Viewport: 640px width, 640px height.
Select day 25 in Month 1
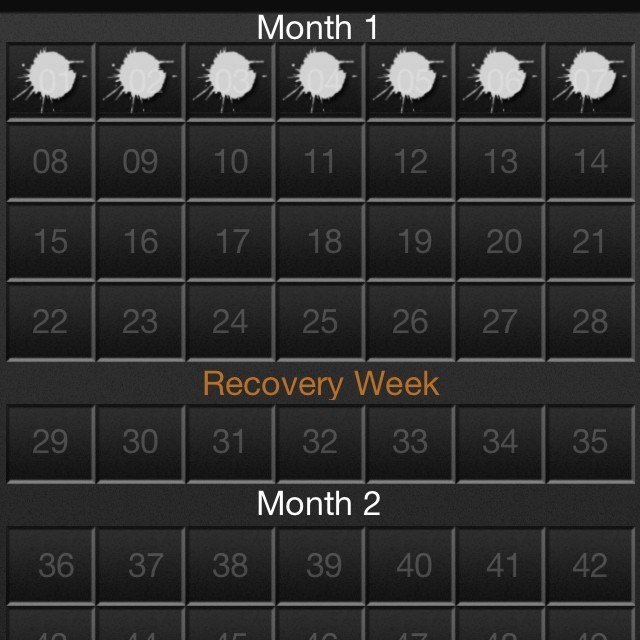click(x=320, y=321)
